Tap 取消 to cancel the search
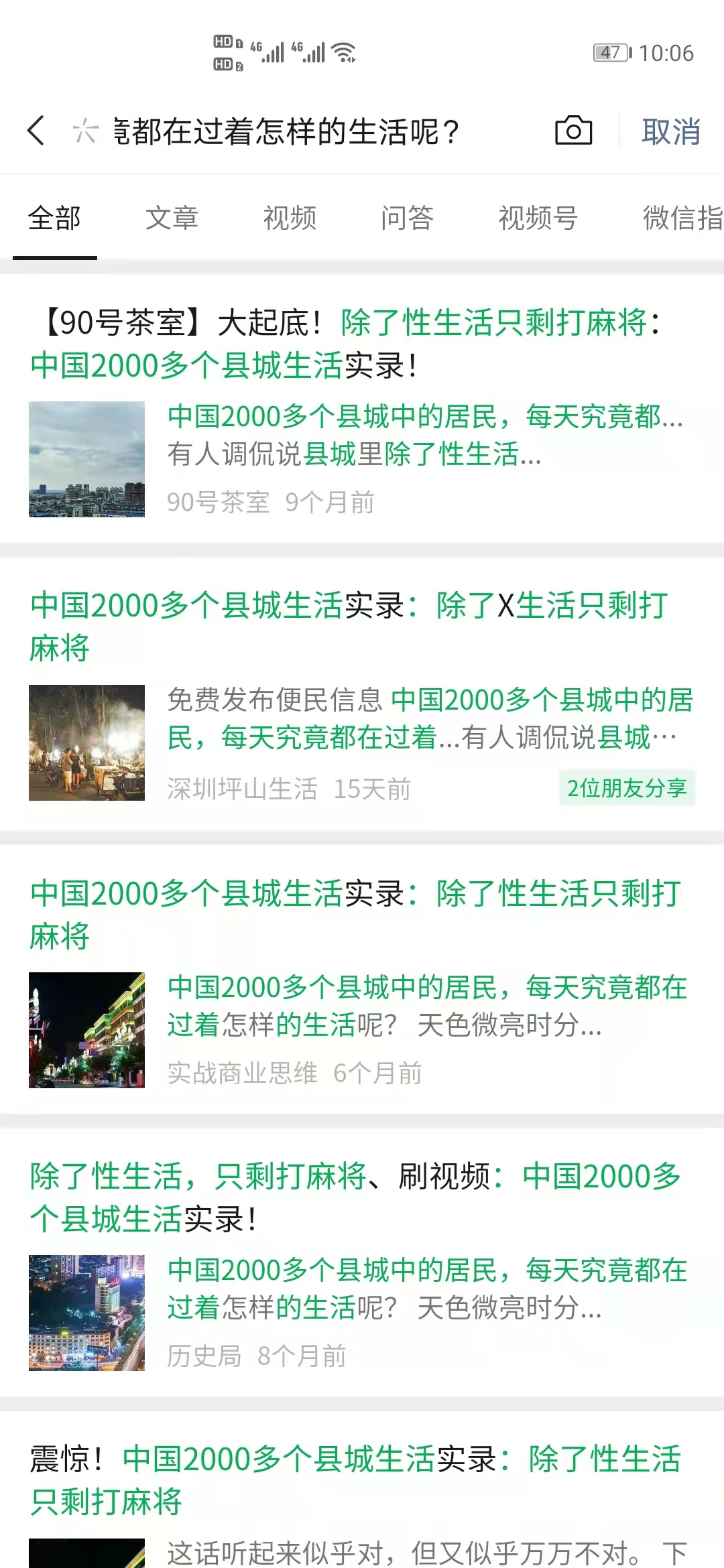The image size is (724, 1568). tap(670, 131)
